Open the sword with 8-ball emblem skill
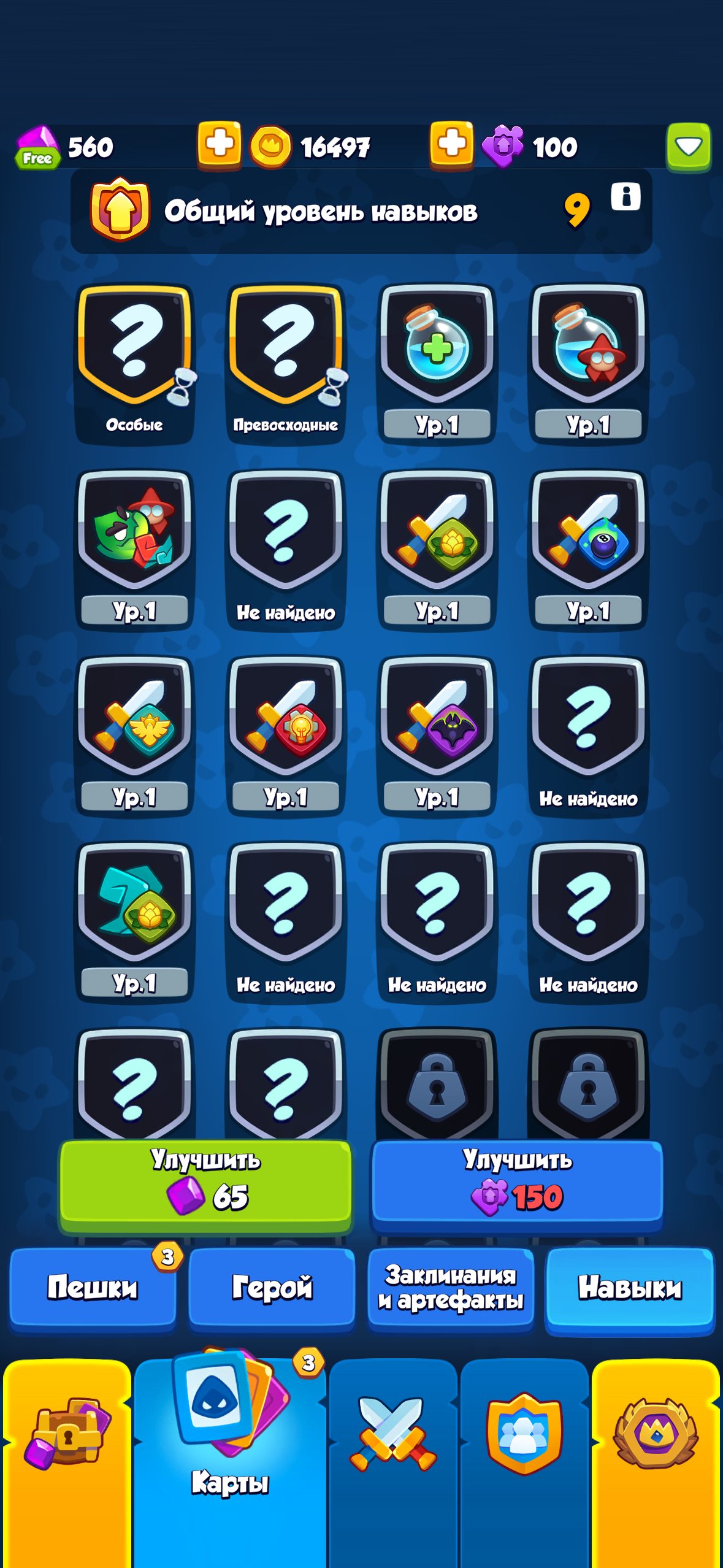The height and width of the screenshot is (1568, 723). click(588, 548)
